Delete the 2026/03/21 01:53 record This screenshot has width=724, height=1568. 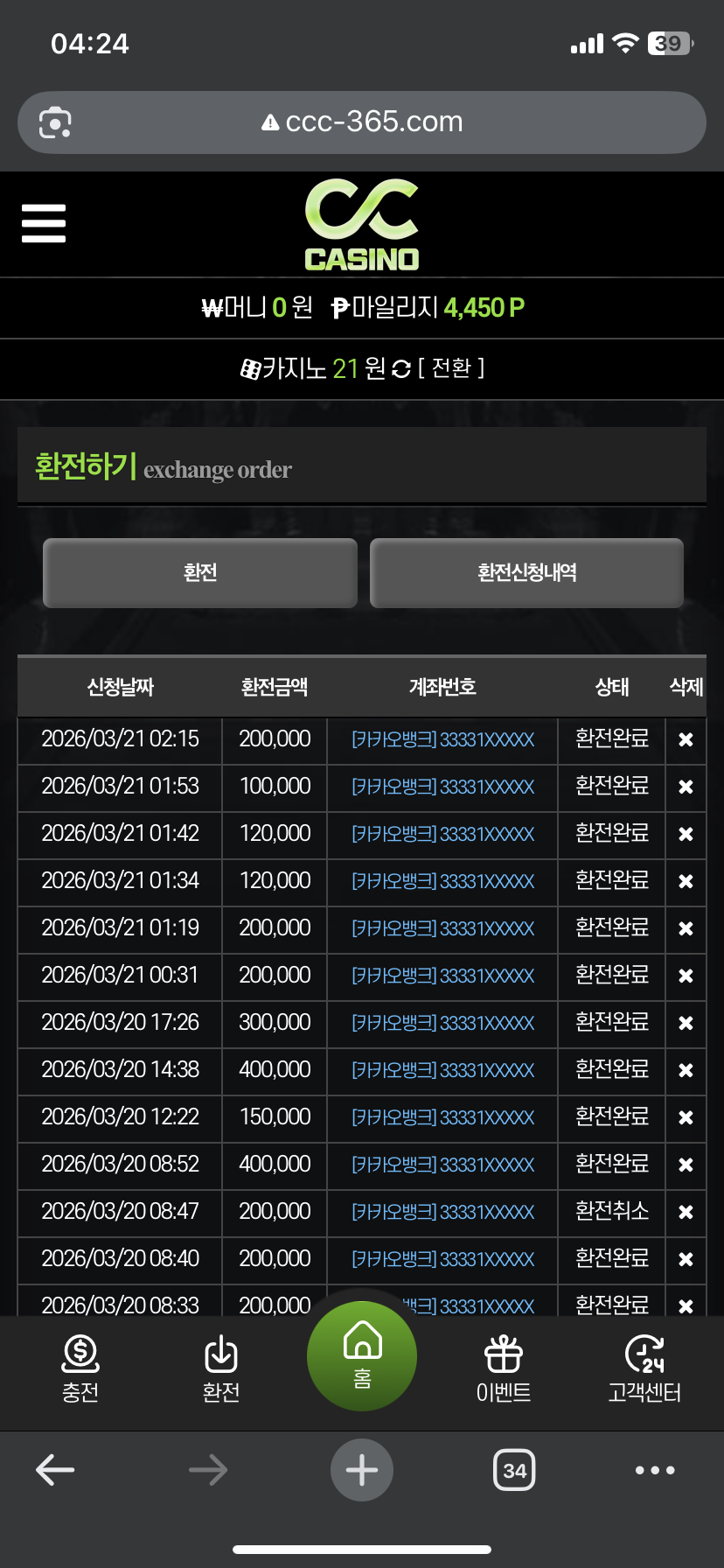[x=686, y=787]
